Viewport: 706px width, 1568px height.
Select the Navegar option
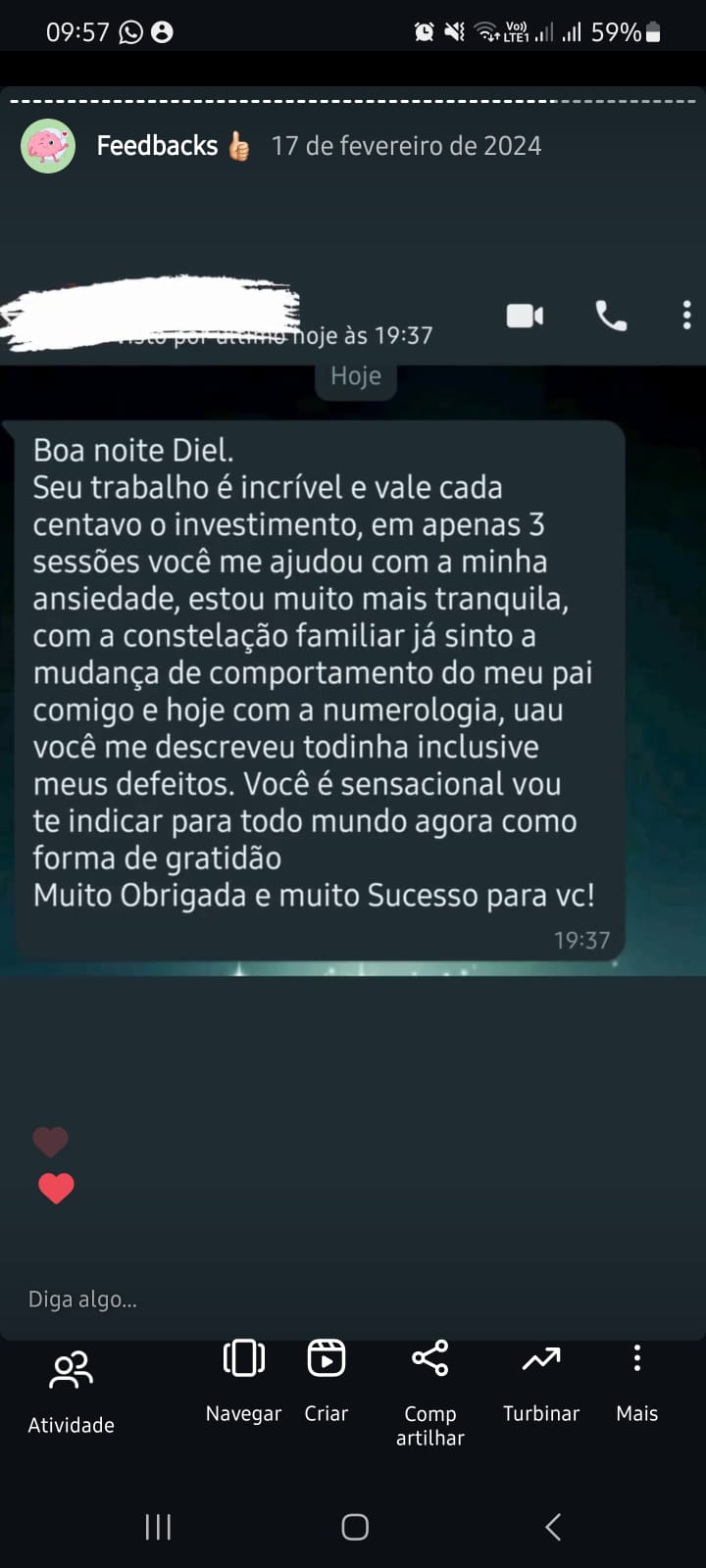(x=243, y=1380)
